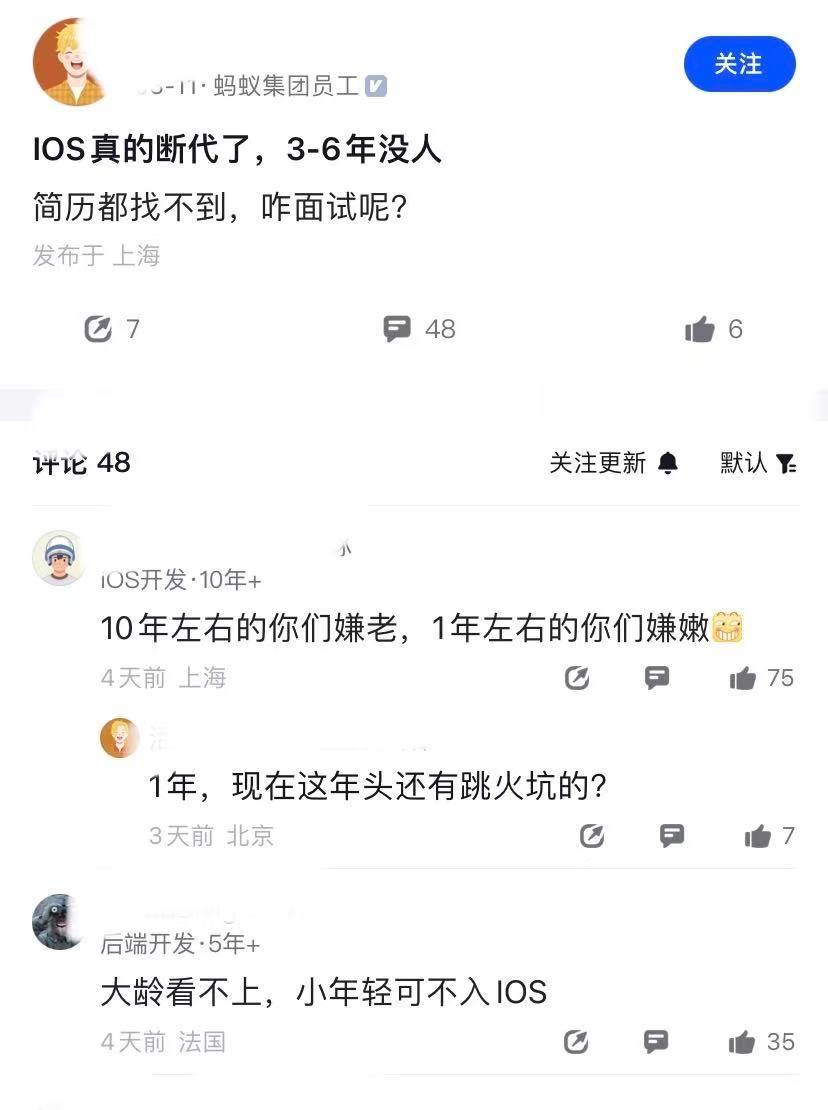Open the 后端开发·5年+ commenter's avatar
The image size is (828, 1110).
click(x=58, y=924)
